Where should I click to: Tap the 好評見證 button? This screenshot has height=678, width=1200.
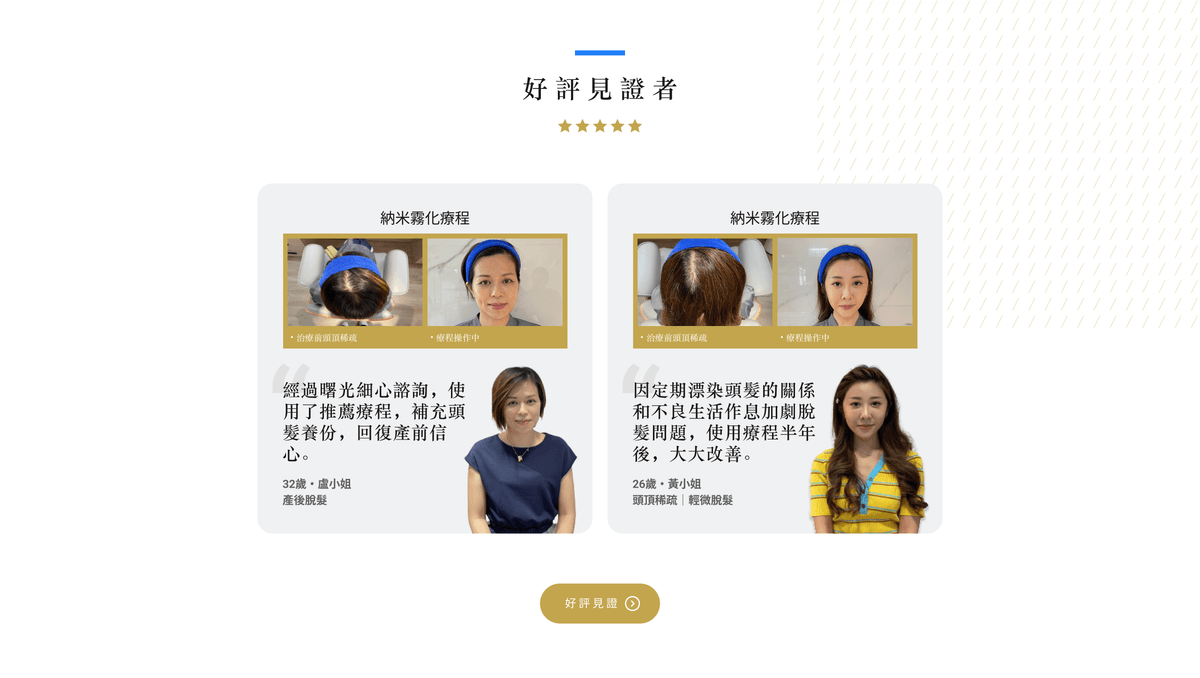point(599,603)
